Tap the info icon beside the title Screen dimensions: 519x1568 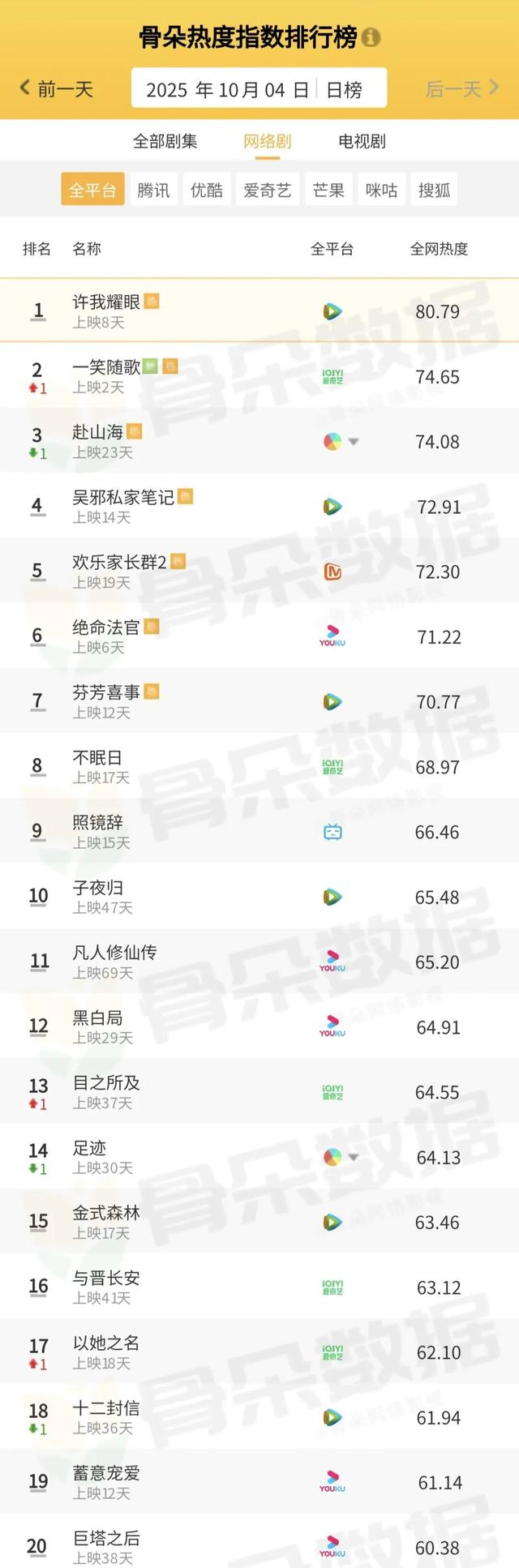(371, 37)
